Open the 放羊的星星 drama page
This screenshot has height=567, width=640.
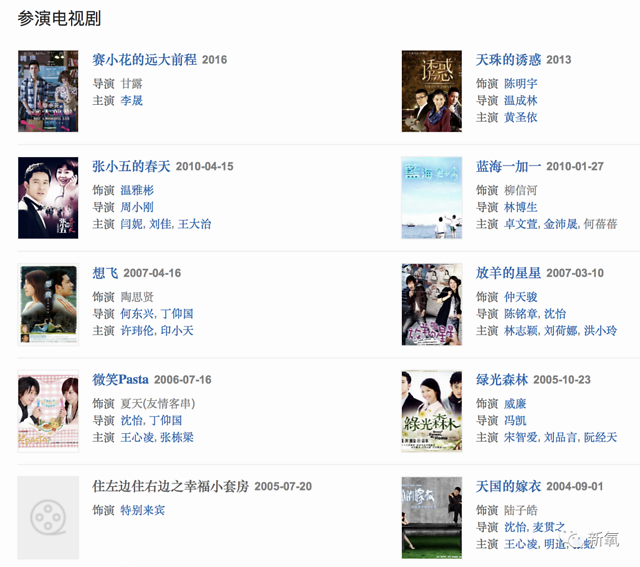(x=508, y=273)
